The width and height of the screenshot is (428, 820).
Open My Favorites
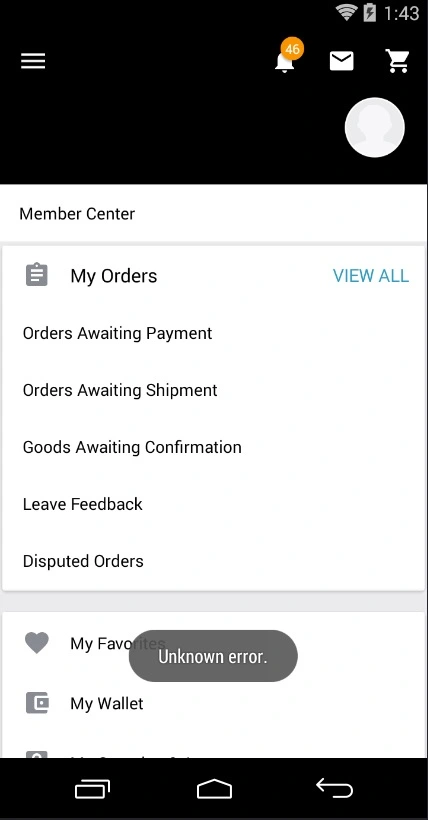(213, 643)
